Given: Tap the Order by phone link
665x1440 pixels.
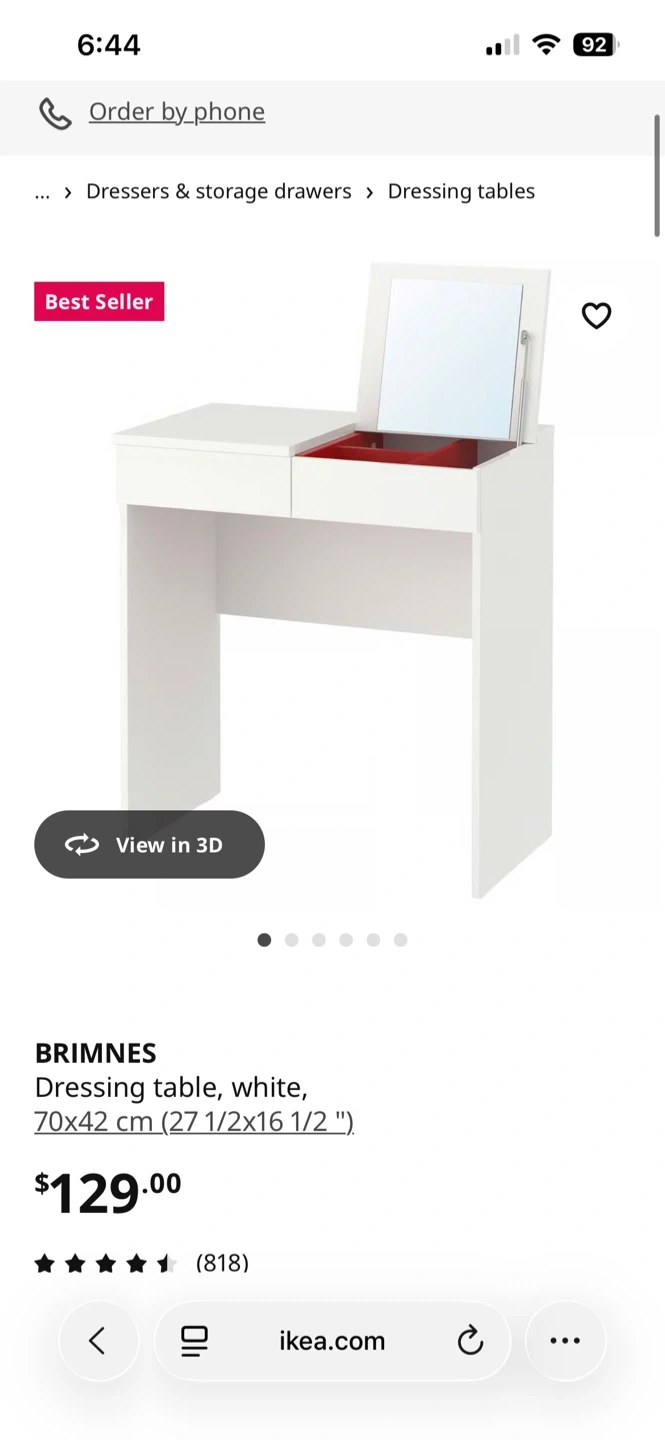Looking at the screenshot, I should pos(176,112).
